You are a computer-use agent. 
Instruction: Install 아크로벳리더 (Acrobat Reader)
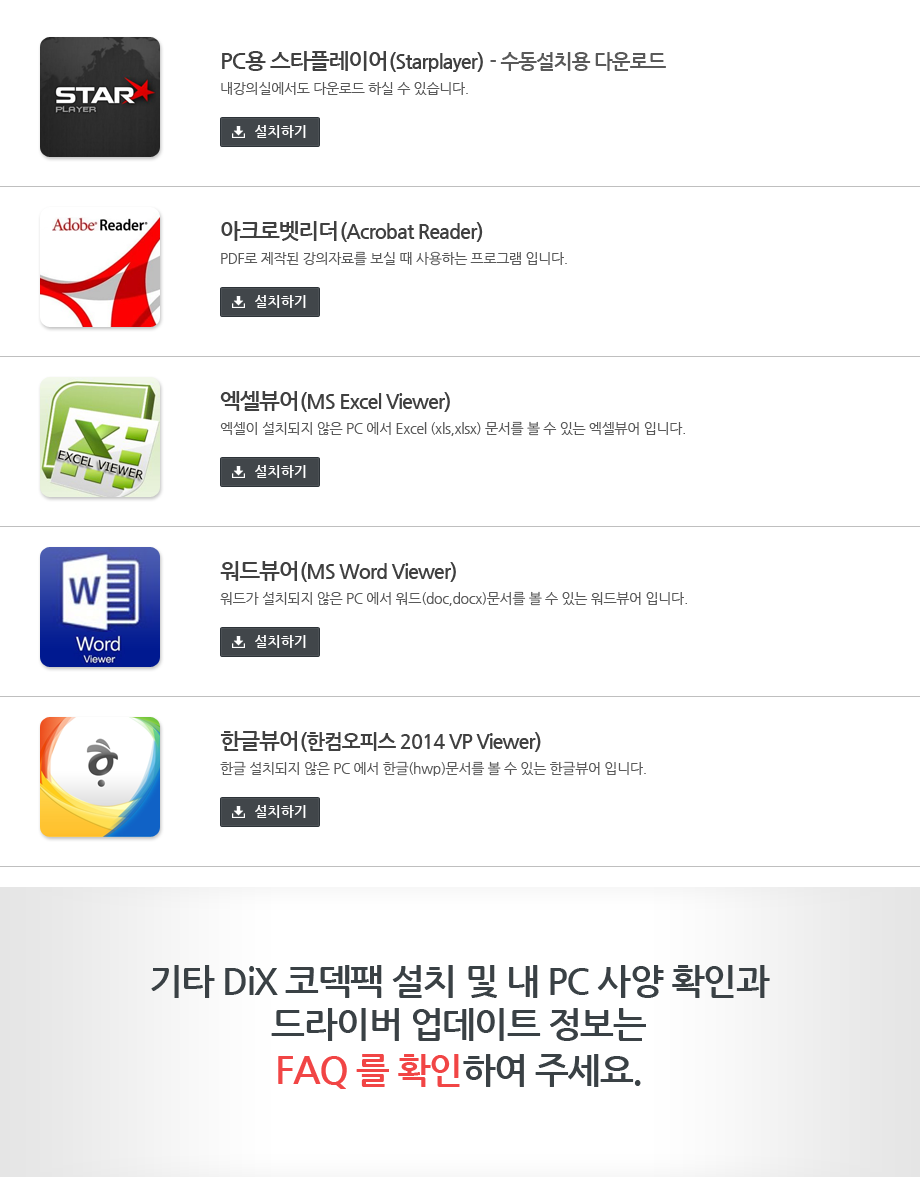[270, 302]
